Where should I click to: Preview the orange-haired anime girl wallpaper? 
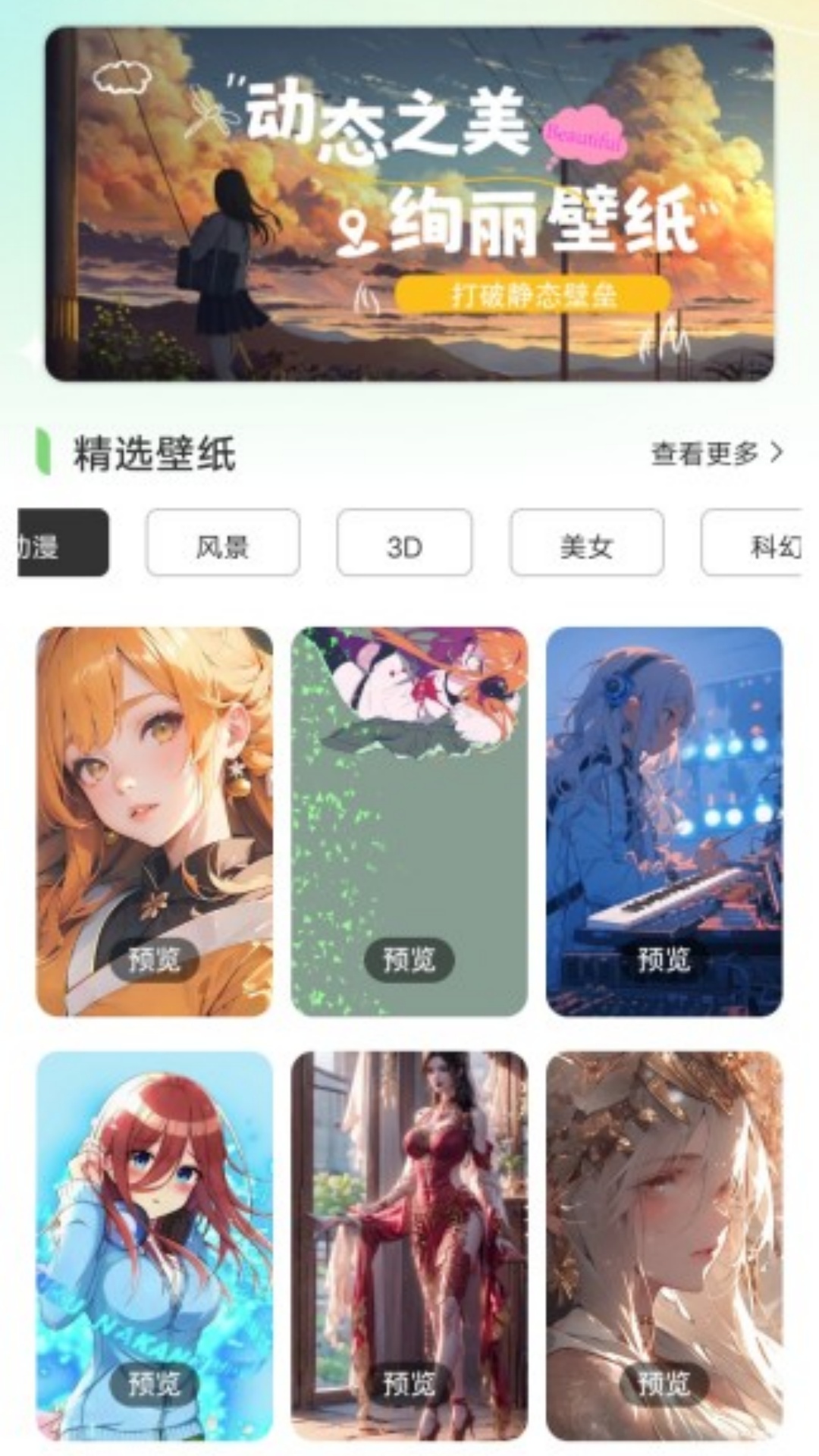point(154,959)
